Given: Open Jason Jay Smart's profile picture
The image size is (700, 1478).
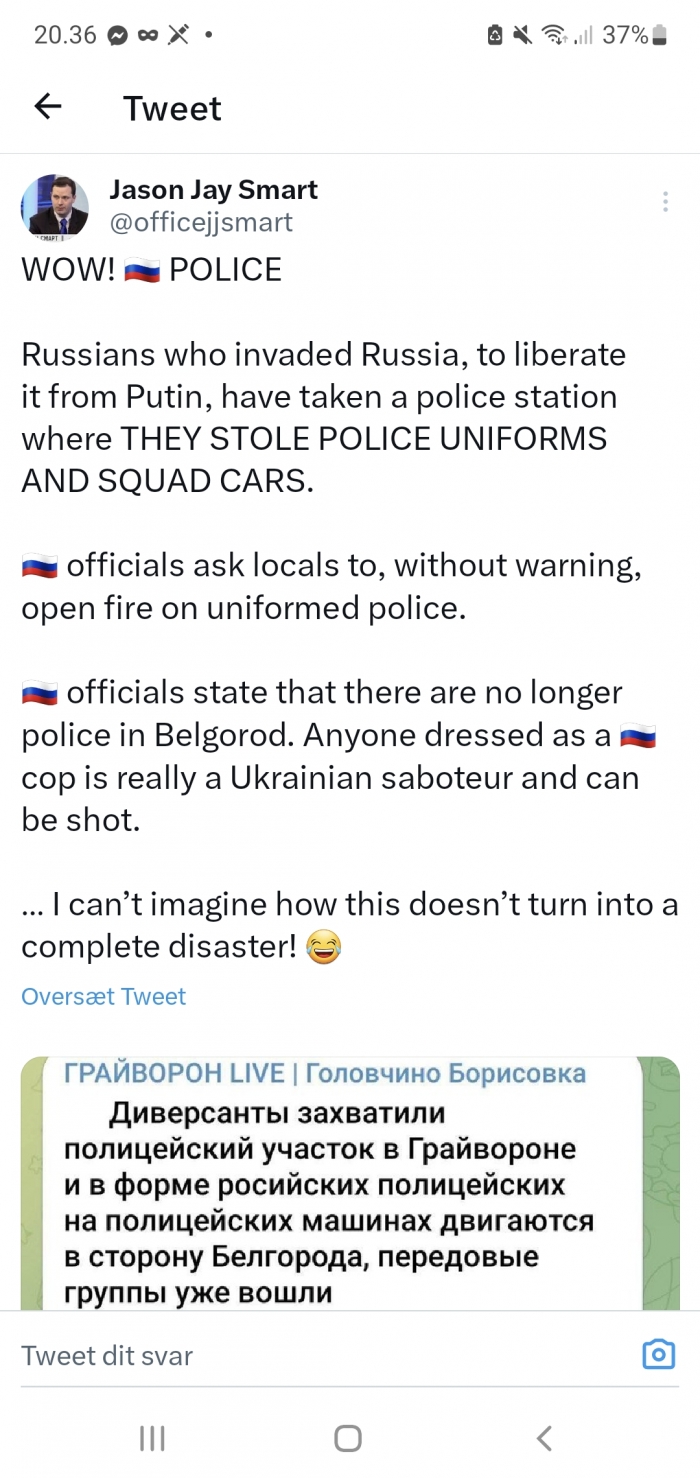Looking at the screenshot, I should pyautogui.click(x=55, y=208).
